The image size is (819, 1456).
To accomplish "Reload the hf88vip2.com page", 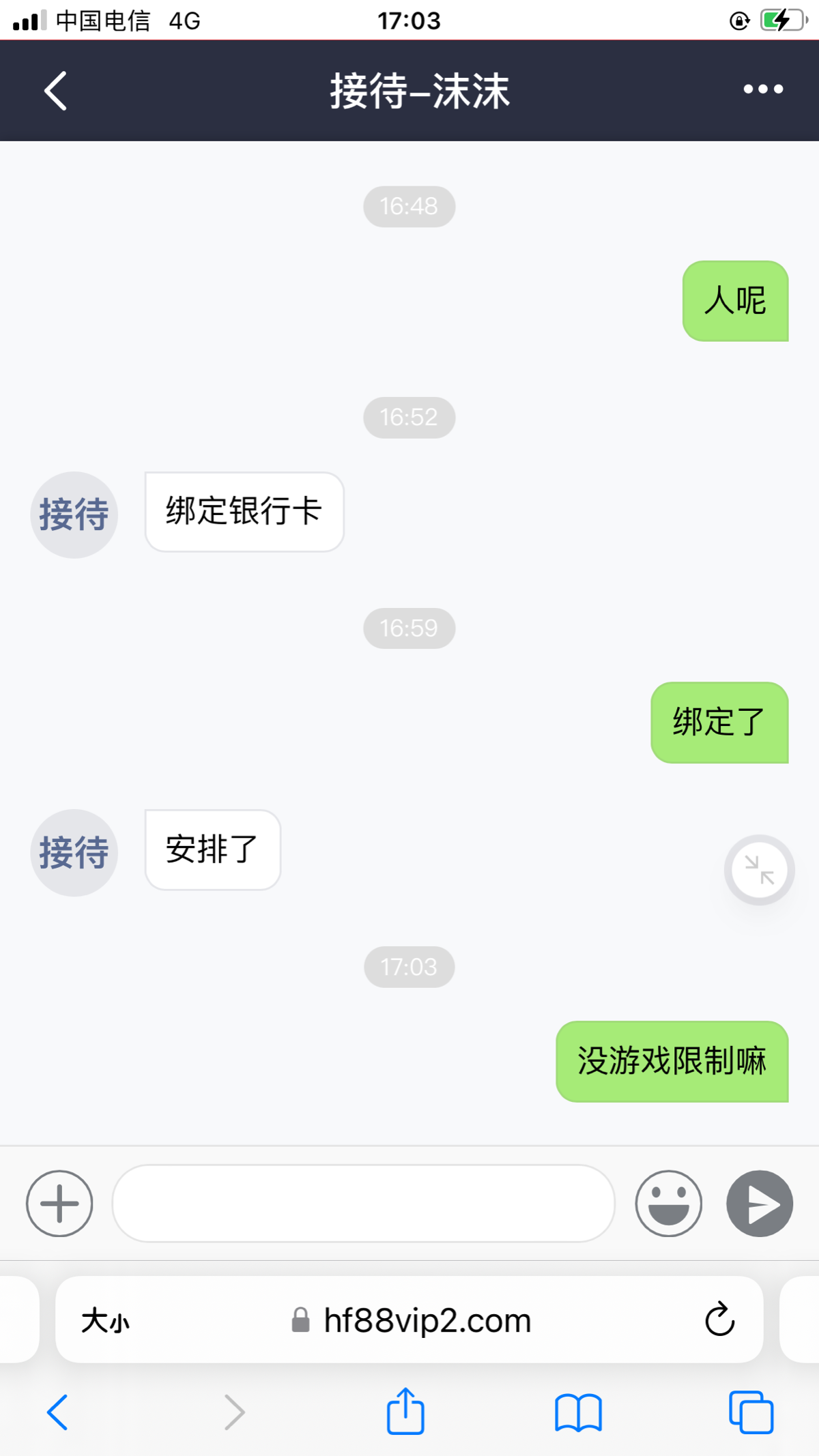I will pos(719,1320).
